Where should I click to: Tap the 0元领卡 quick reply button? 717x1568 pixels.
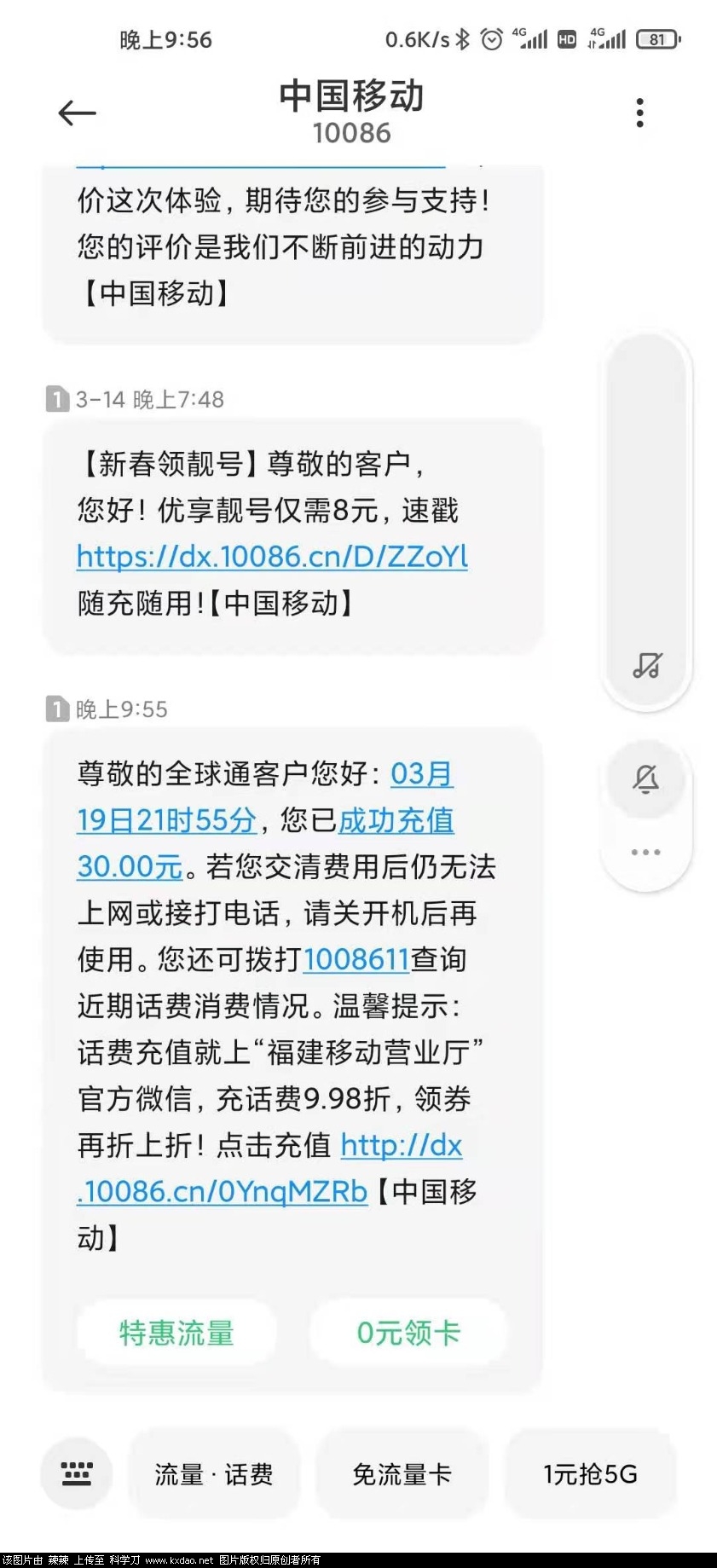pos(408,1333)
